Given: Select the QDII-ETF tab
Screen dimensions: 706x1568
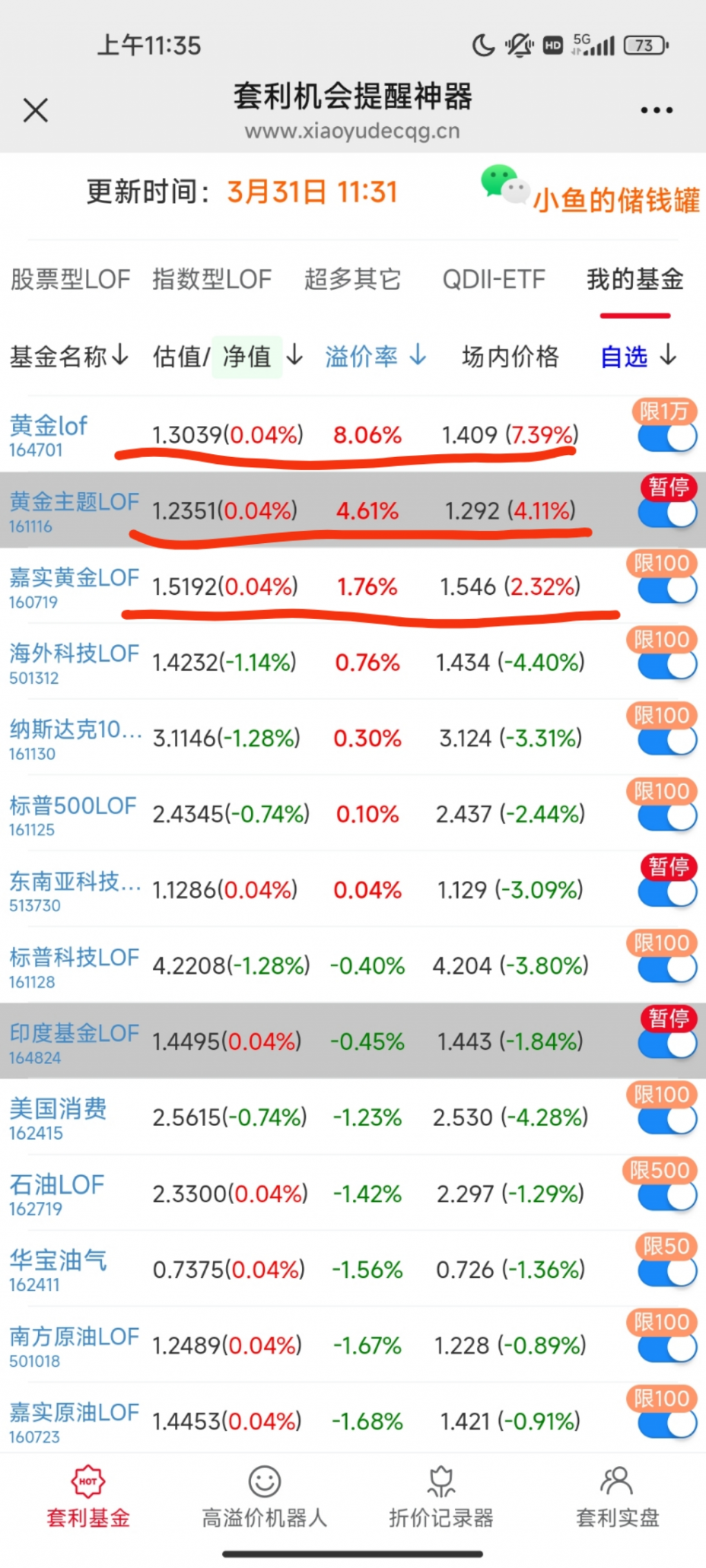Looking at the screenshot, I should coord(494,280).
